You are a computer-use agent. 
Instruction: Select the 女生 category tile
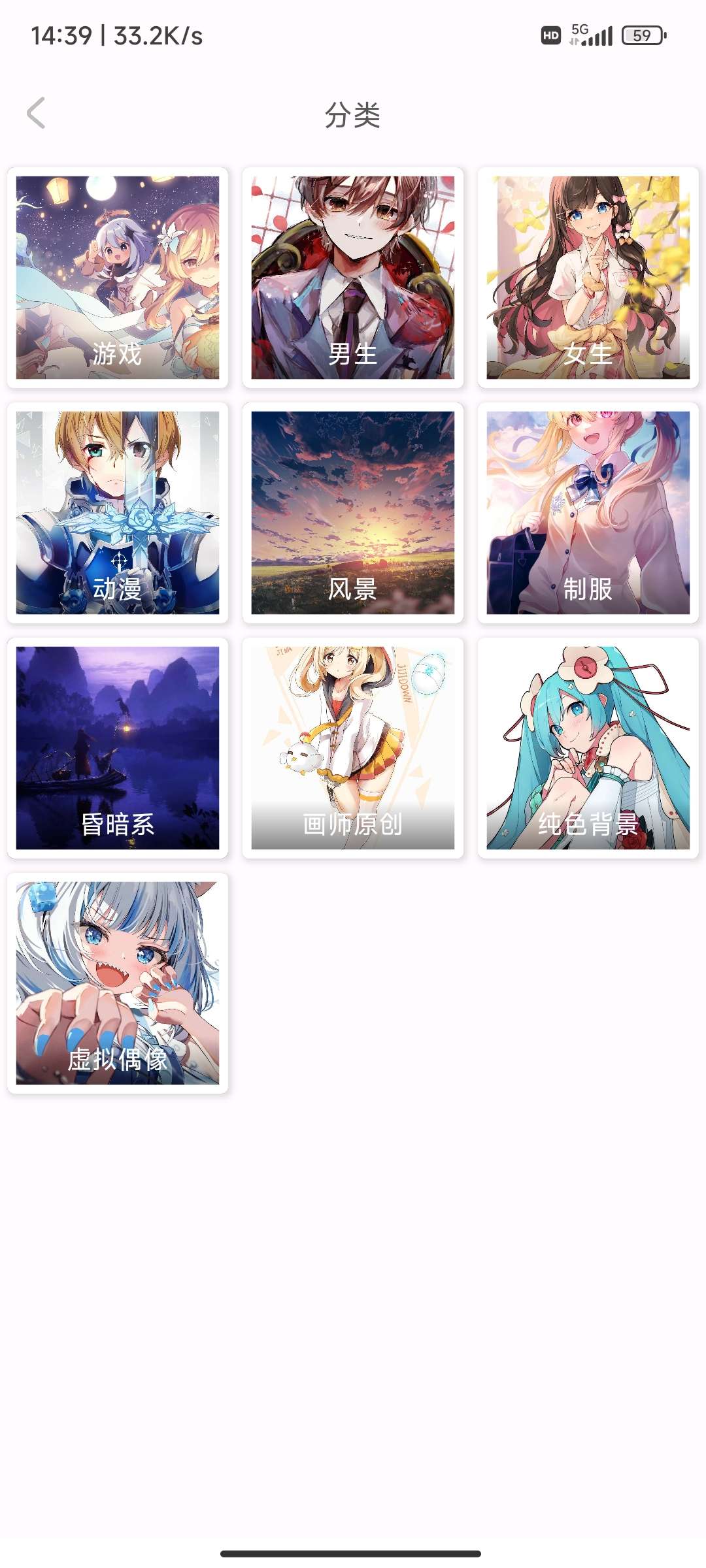coord(588,278)
